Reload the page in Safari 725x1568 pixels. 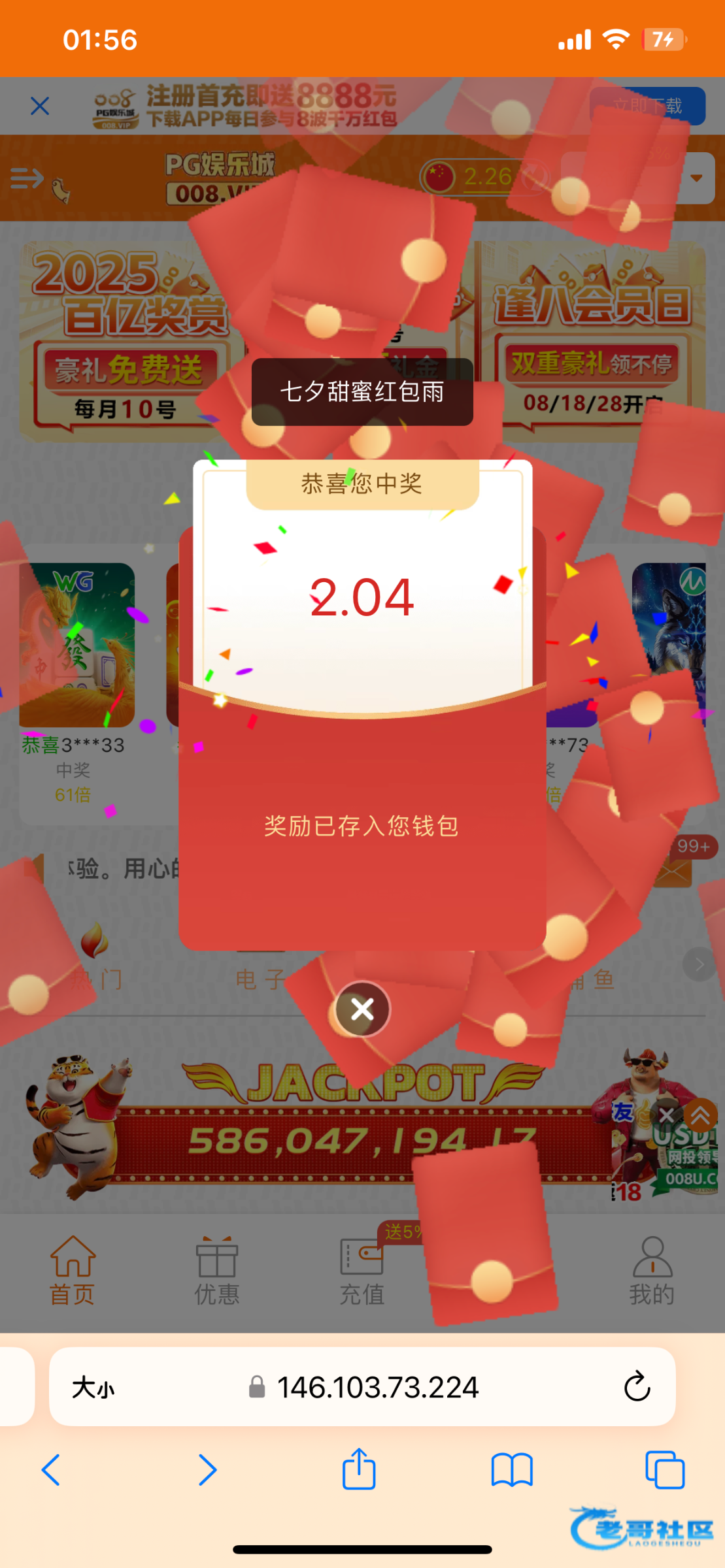(x=637, y=1387)
